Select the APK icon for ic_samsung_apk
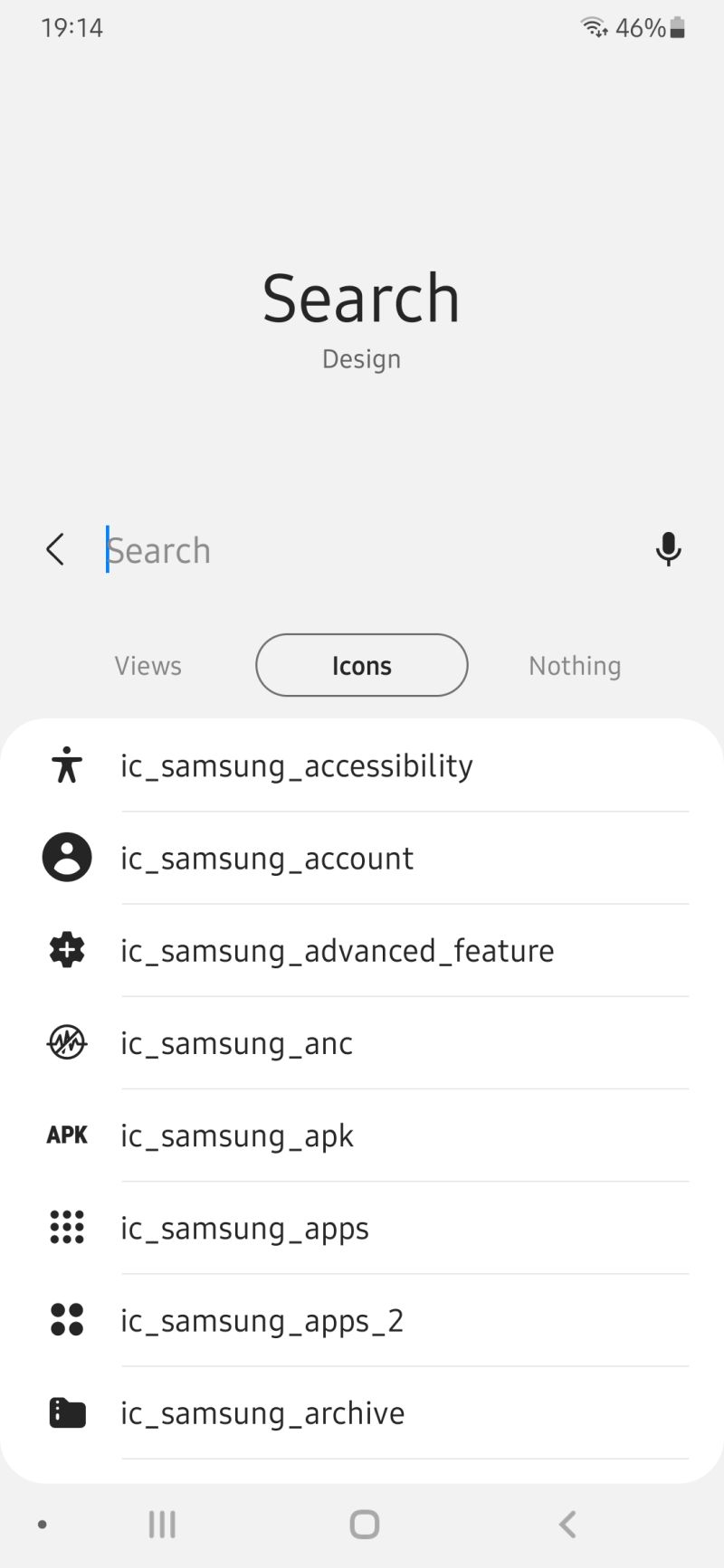The height and width of the screenshot is (1568, 724). 65,1135
